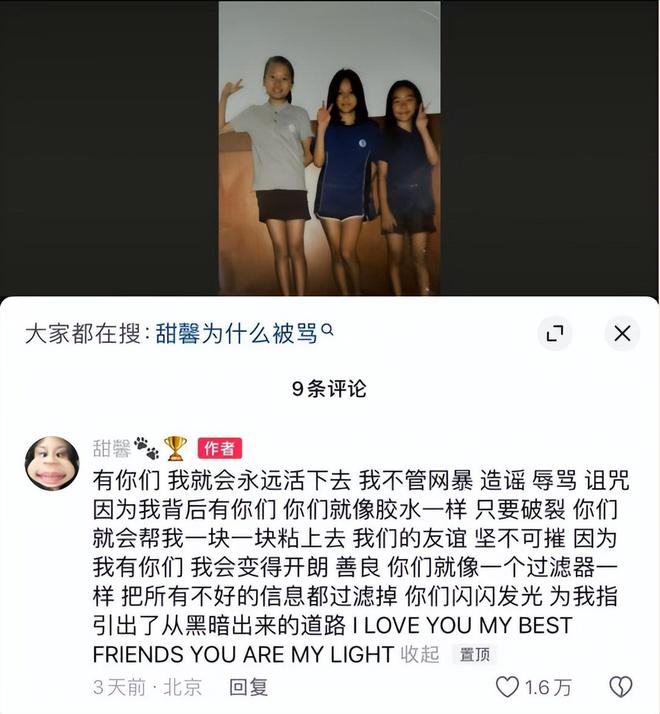Screen dimensions: 660x714
Task: Close the comments panel
Action: [622, 333]
